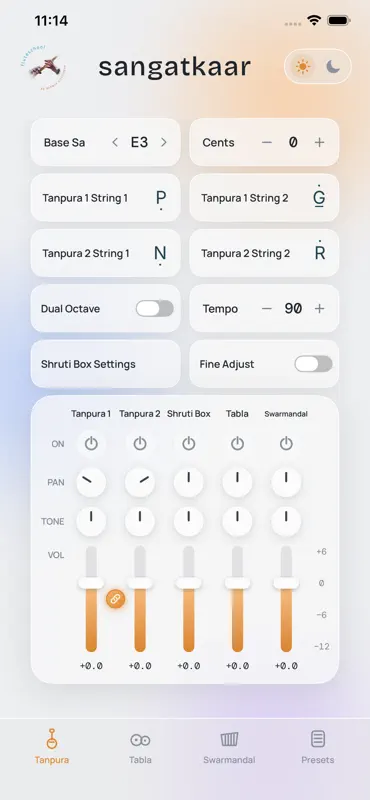370x800 pixels.
Task: Open the Presets tab
Action: pos(318,747)
